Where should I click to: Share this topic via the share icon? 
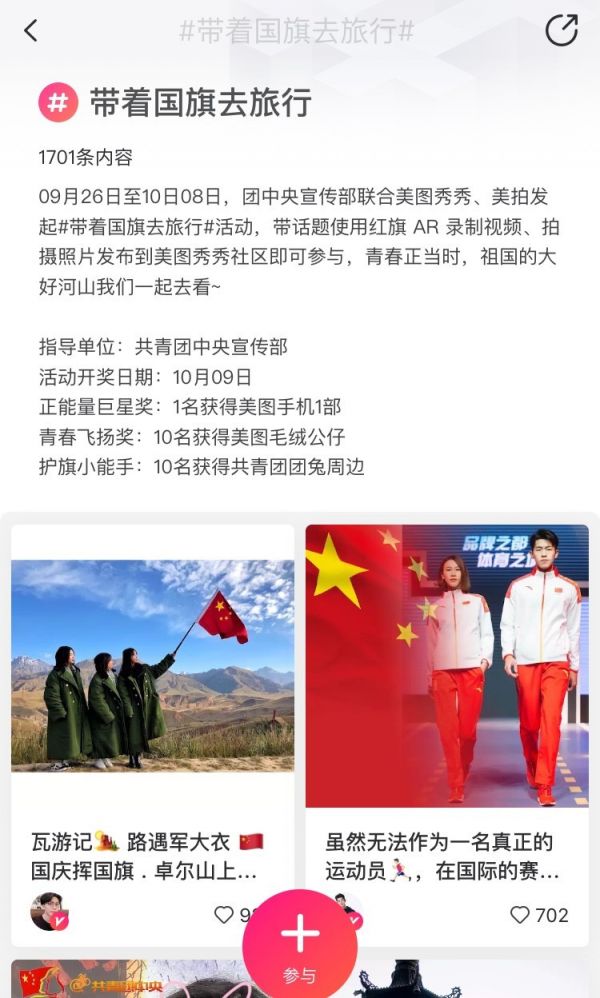(561, 31)
